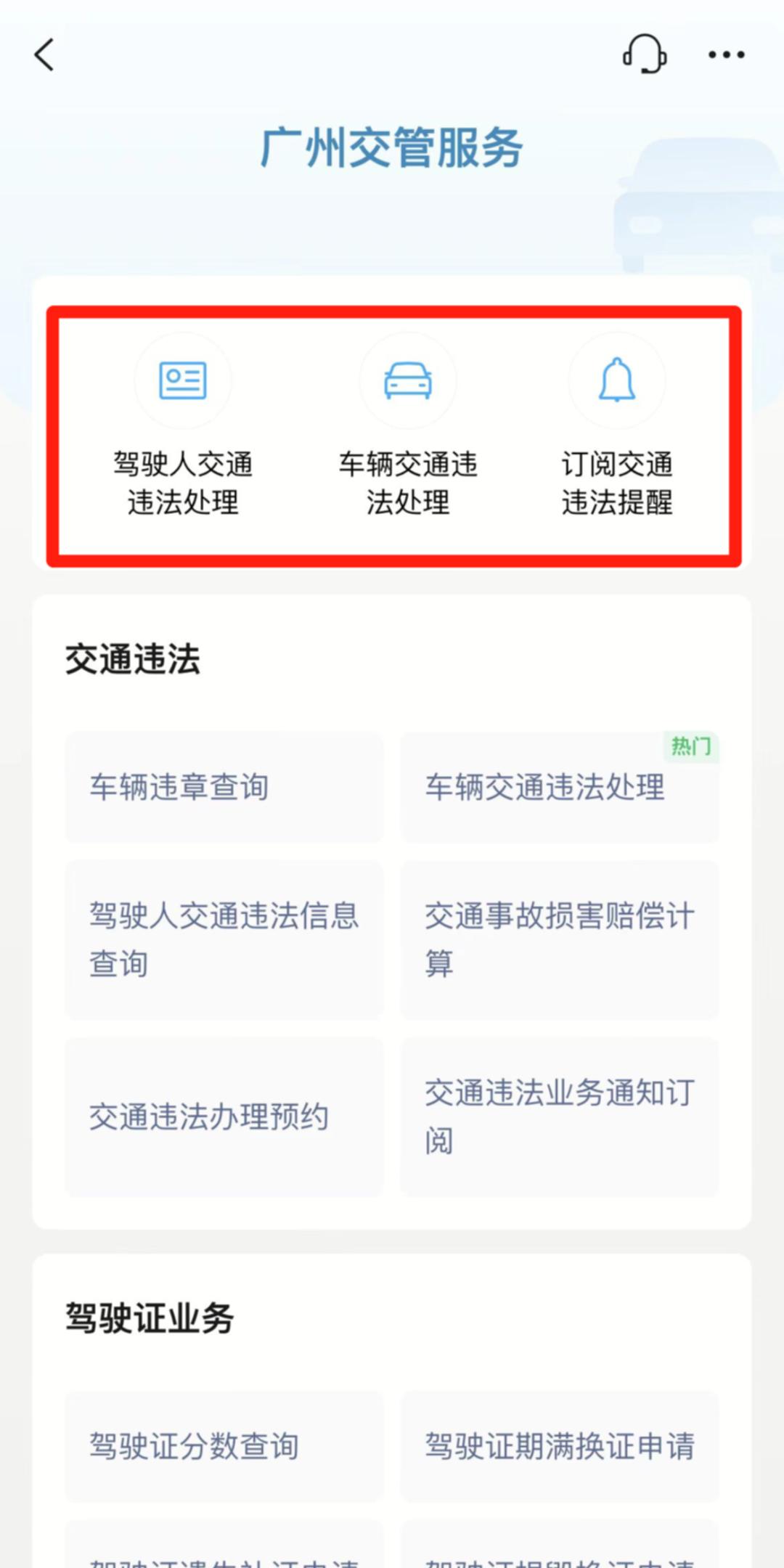Screen dimensions: 784x1568
Task: Open customer service via the headset icon
Action: 645,54
